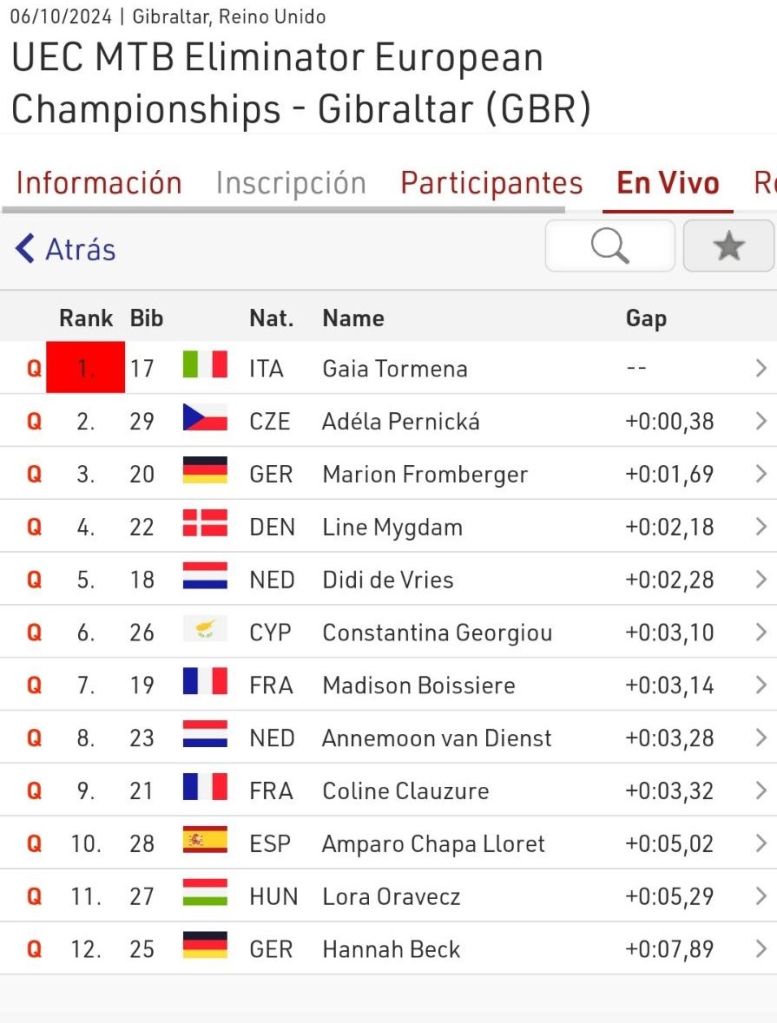Switch to the Participantes tab
Image resolution: width=777 pixels, height=1023 pixels.
click(491, 183)
